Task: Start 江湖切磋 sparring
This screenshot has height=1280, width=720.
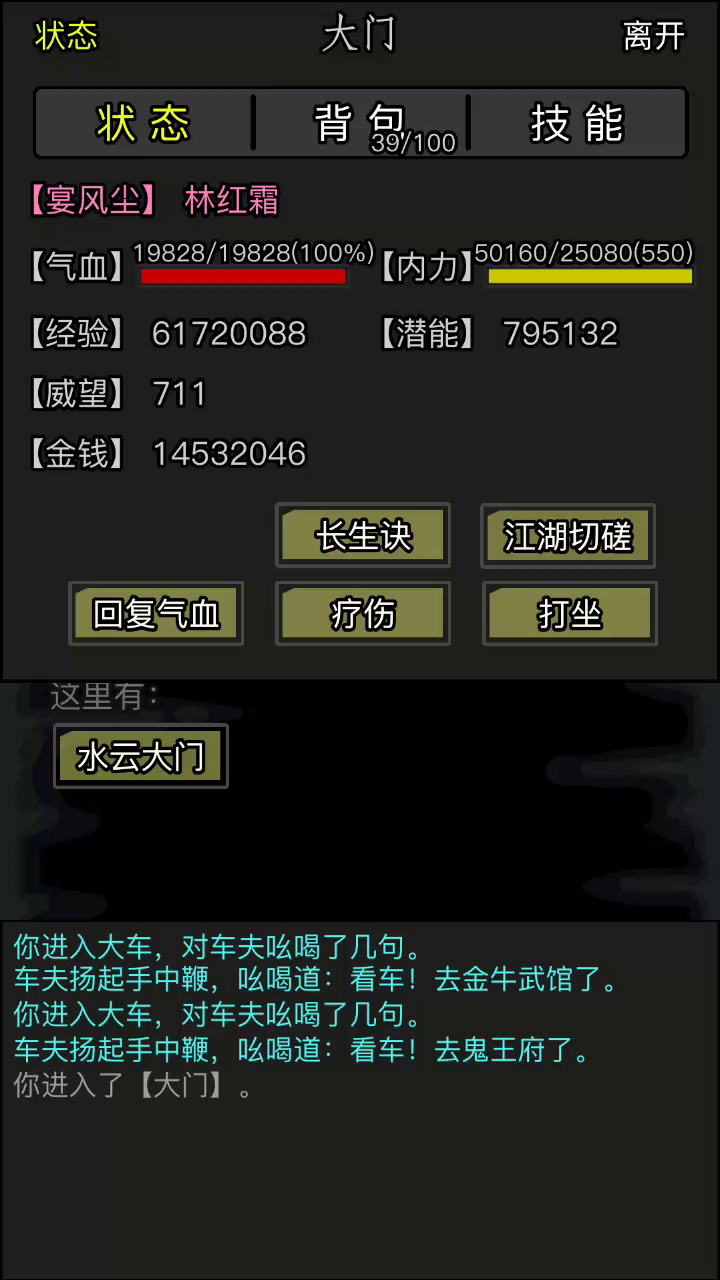Action: [x=568, y=536]
